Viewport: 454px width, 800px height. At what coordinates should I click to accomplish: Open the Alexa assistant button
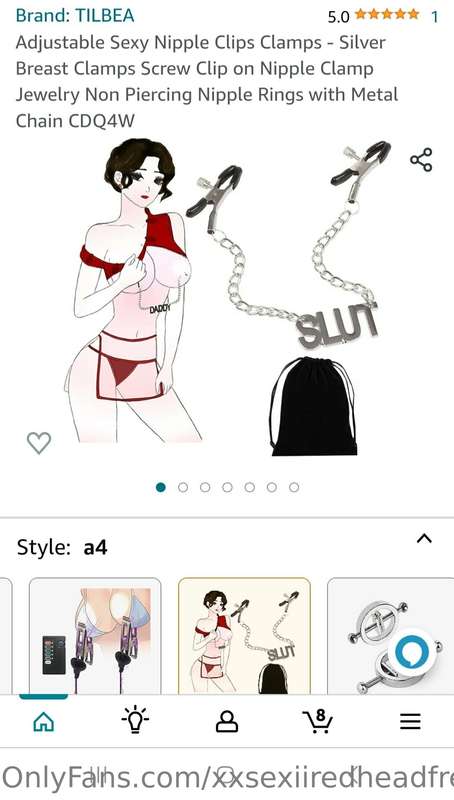412,655
